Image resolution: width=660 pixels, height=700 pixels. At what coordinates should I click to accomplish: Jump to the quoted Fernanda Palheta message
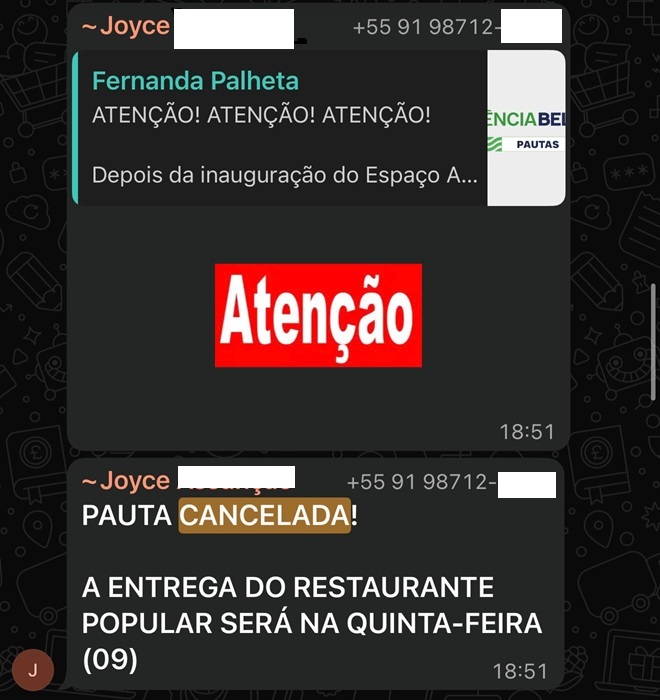point(280,128)
